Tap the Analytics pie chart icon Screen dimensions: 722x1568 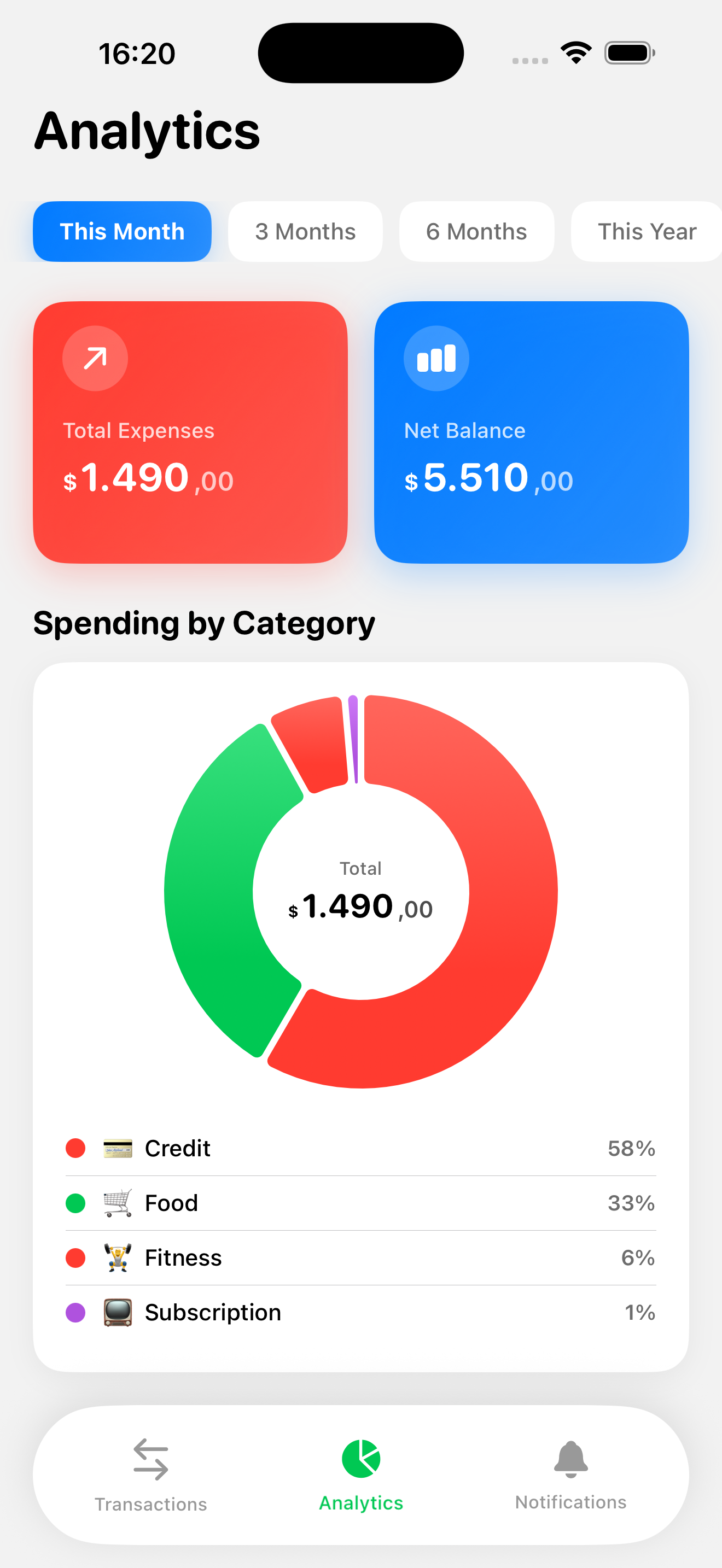(x=360, y=1456)
